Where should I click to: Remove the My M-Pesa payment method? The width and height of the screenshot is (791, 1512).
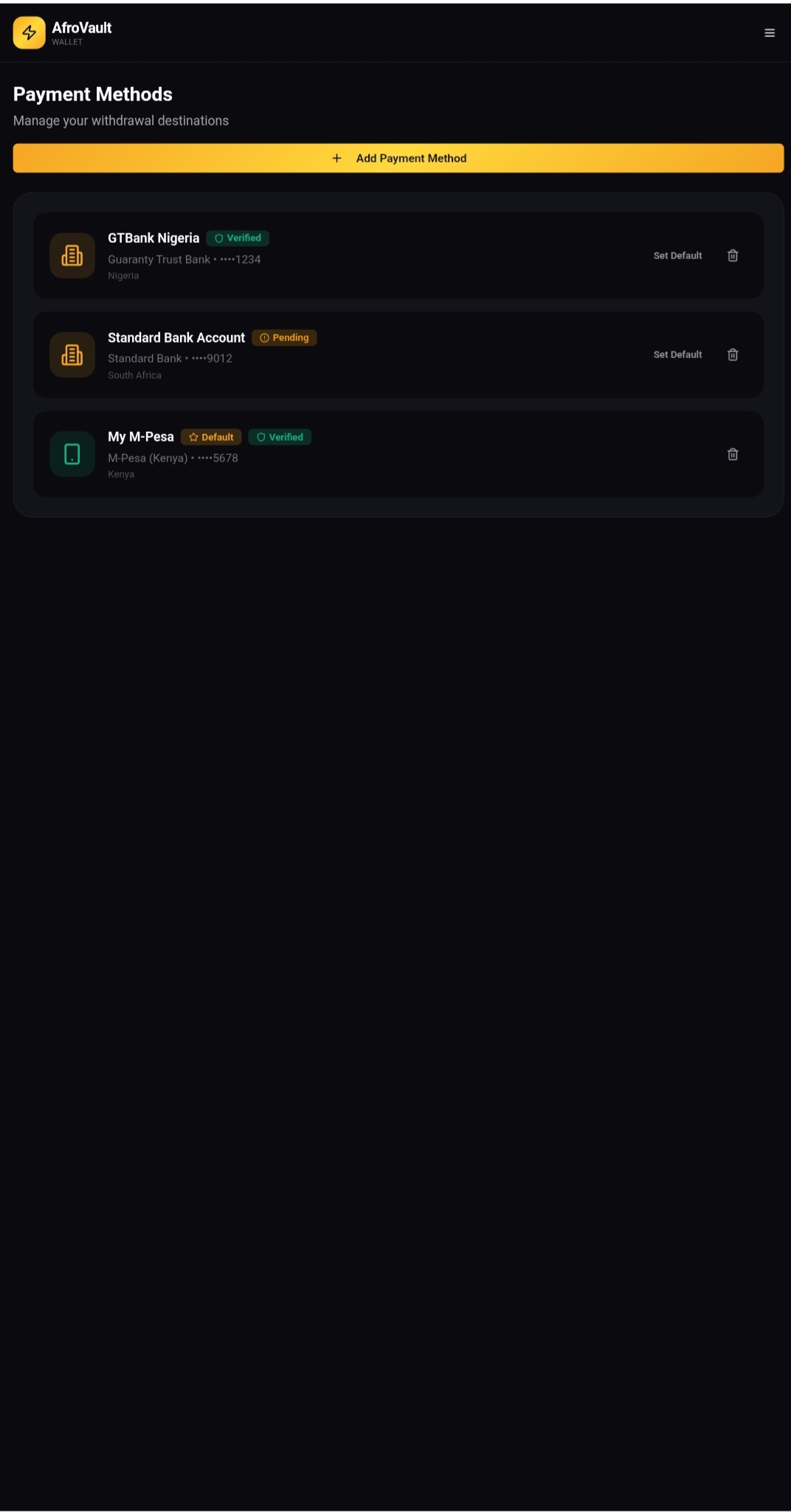click(733, 454)
